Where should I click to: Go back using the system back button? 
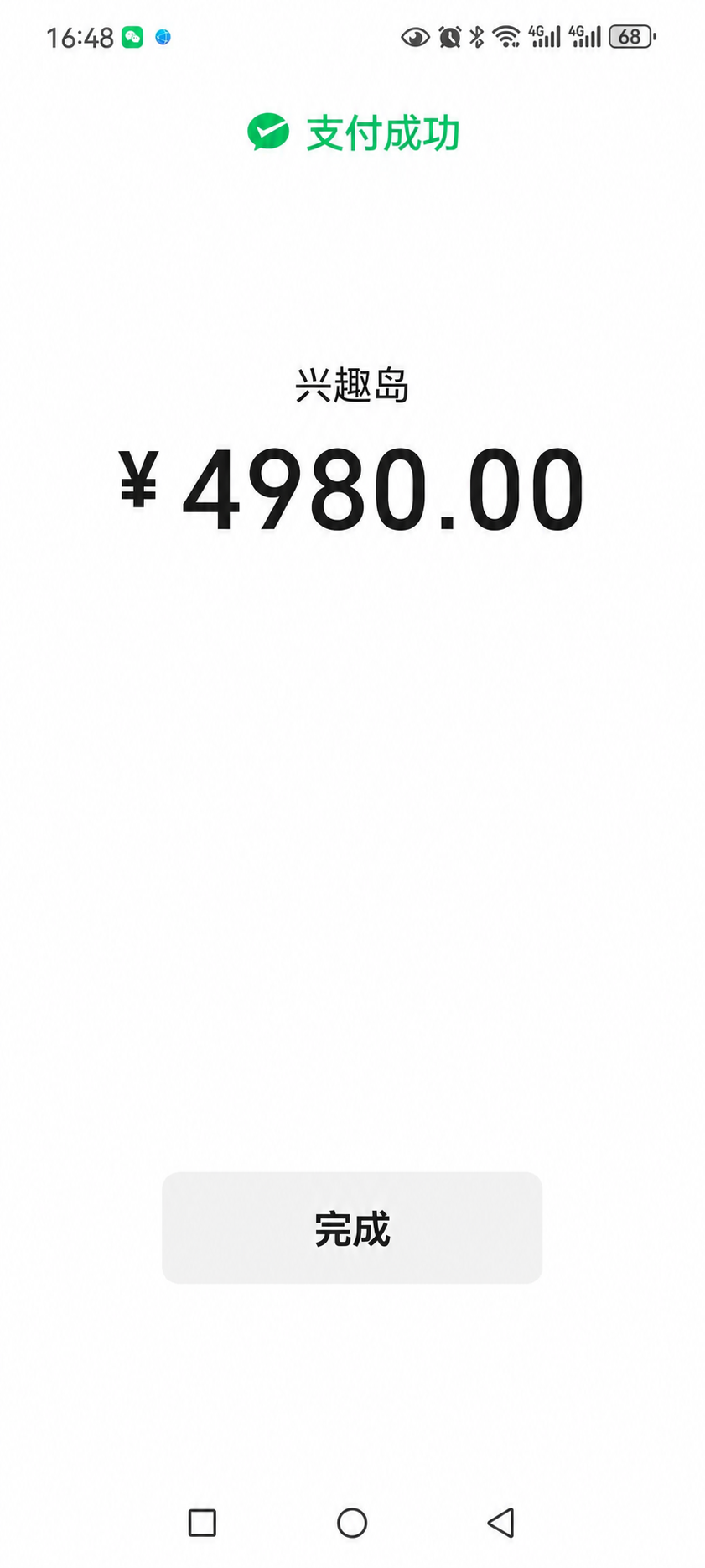(501, 1523)
